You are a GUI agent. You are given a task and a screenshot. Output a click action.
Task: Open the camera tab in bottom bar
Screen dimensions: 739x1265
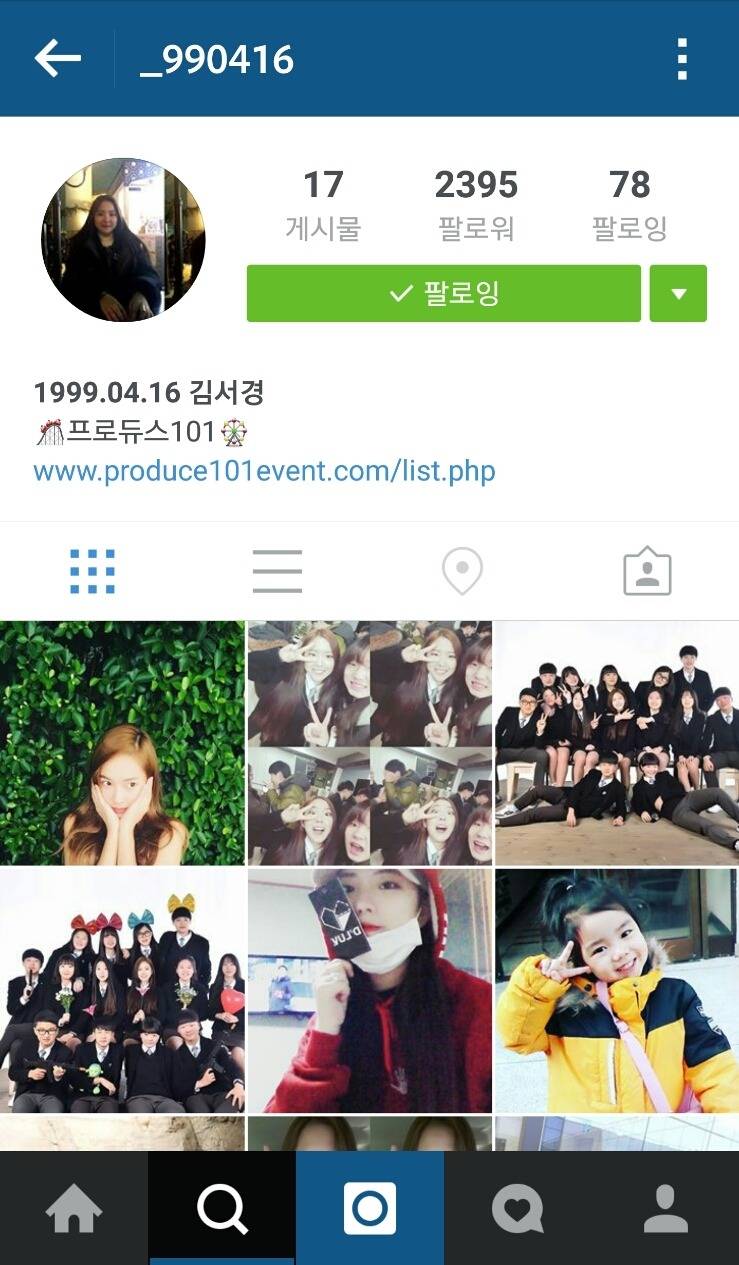pos(370,1209)
